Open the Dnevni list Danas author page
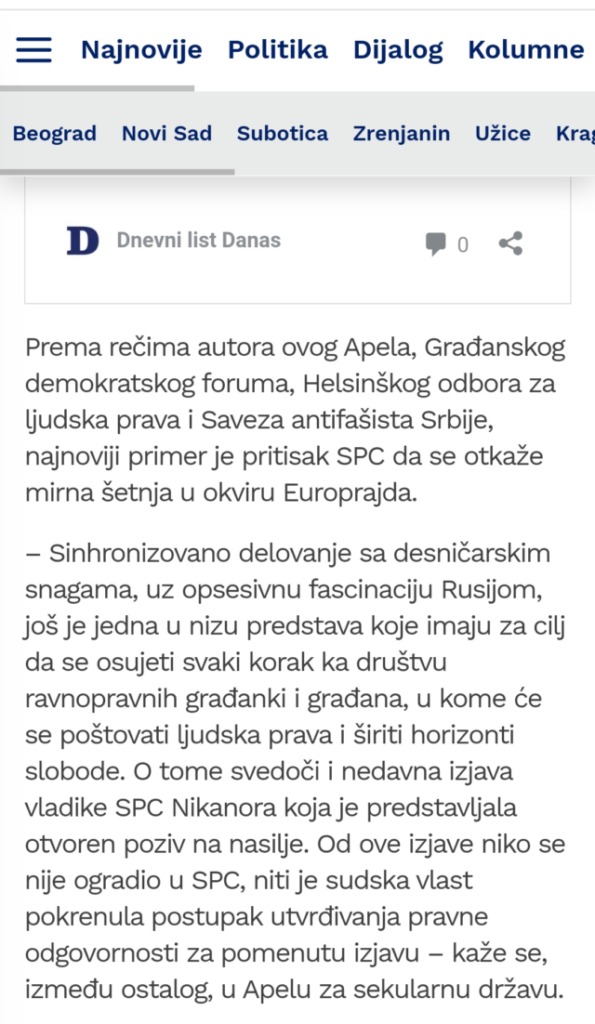 pyautogui.click(x=199, y=240)
